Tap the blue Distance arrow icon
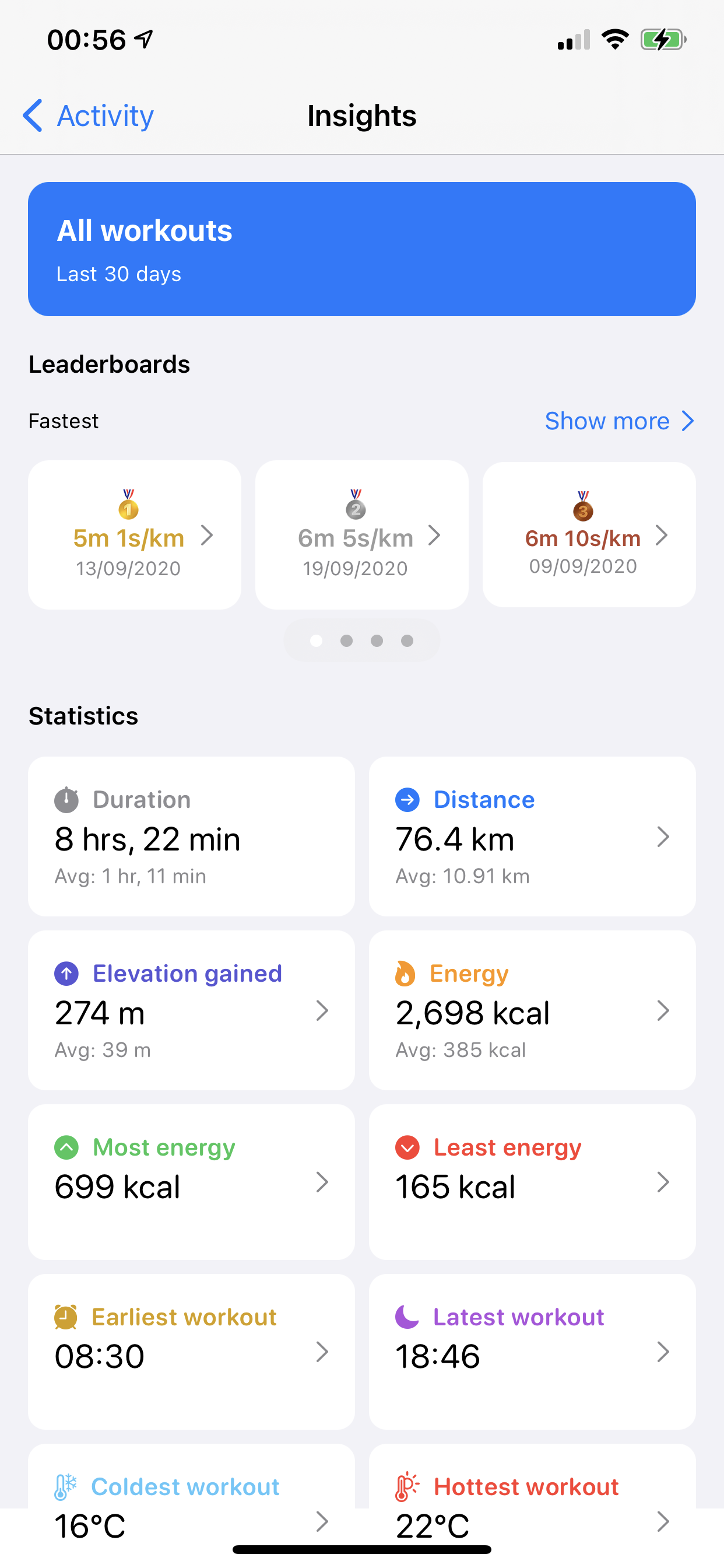Image resolution: width=724 pixels, height=1568 pixels. (x=407, y=799)
